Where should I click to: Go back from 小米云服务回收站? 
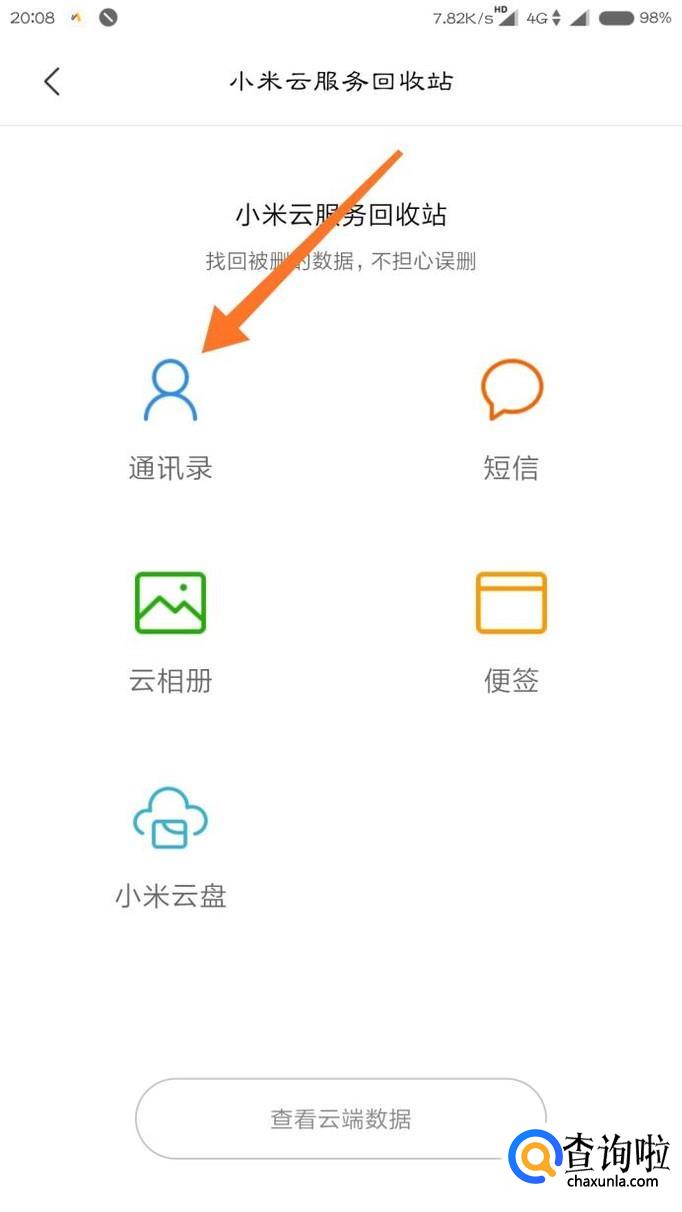(x=52, y=81)
